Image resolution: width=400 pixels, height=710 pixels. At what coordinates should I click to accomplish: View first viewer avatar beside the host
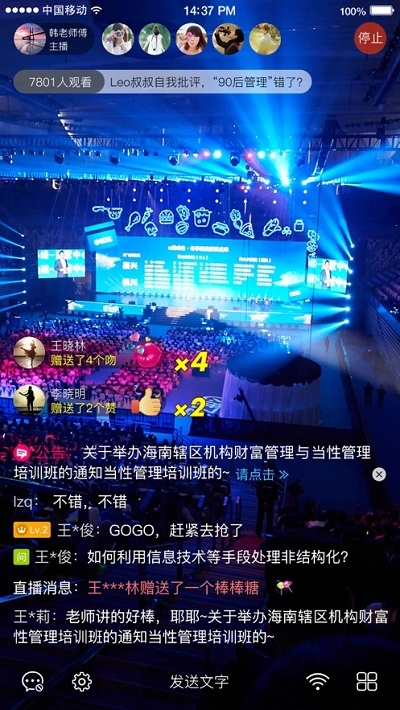(118, 39)
